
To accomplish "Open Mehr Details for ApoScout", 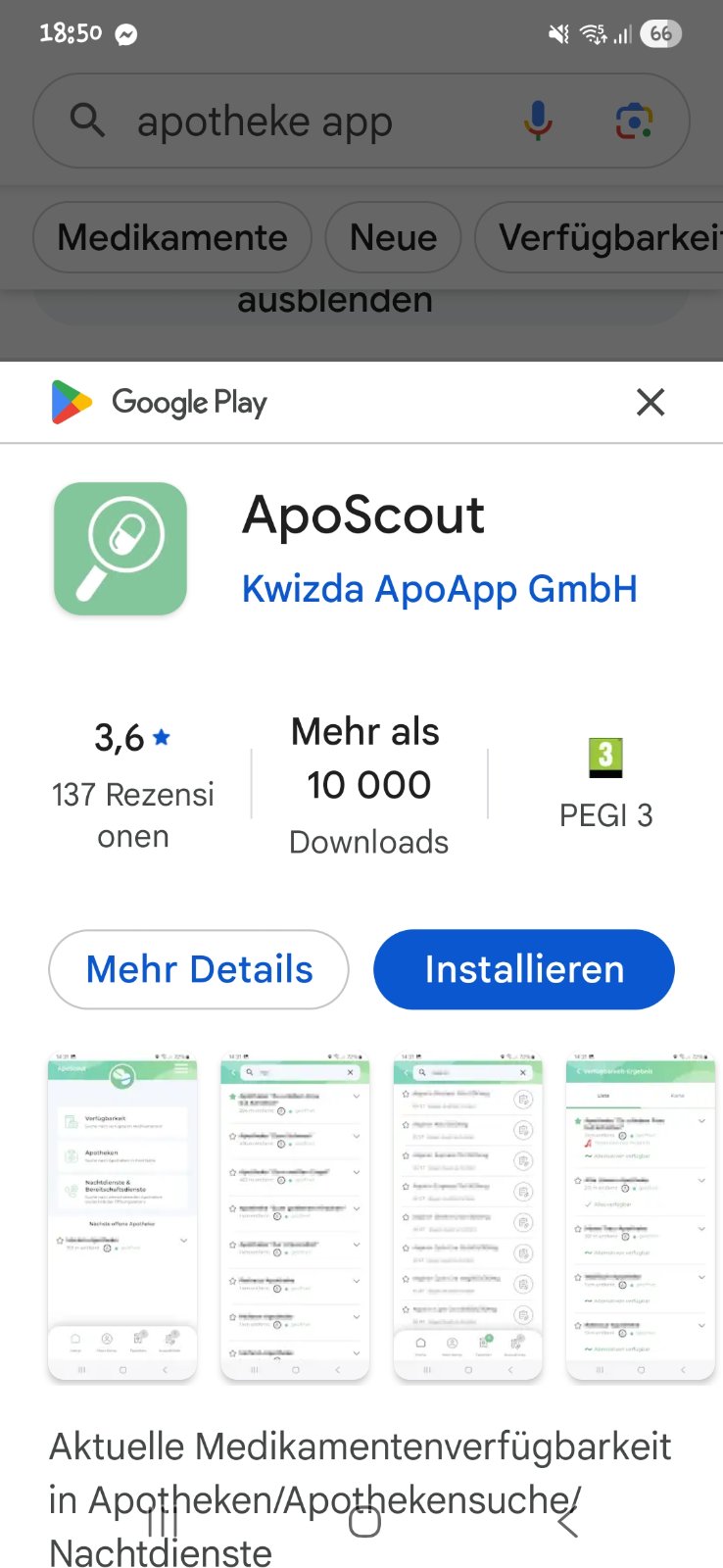I will (x=199, y=969).
